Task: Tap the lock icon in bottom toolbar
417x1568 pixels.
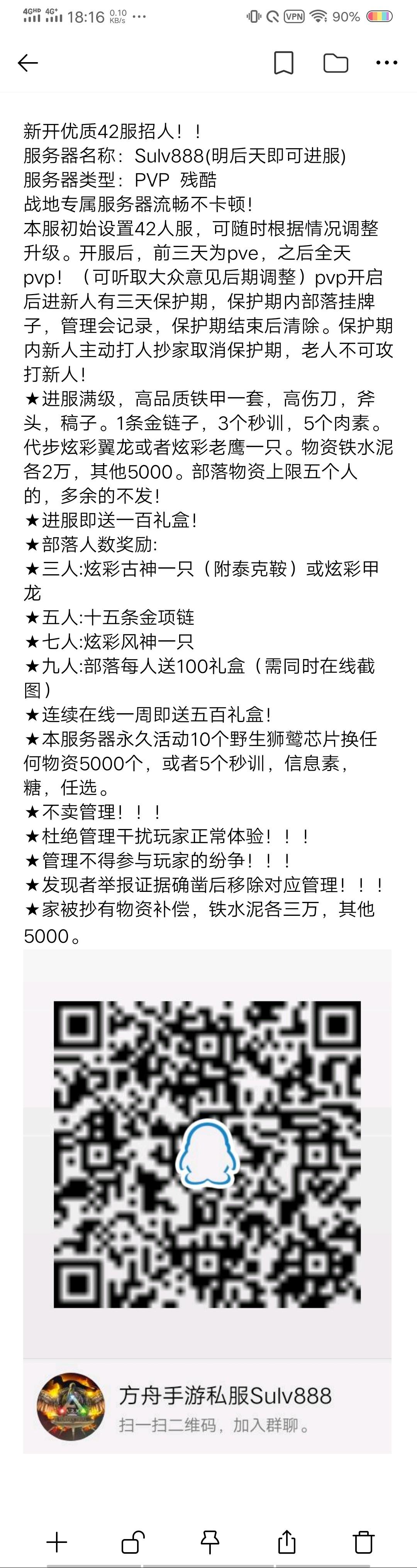Action: (133, 1542)
